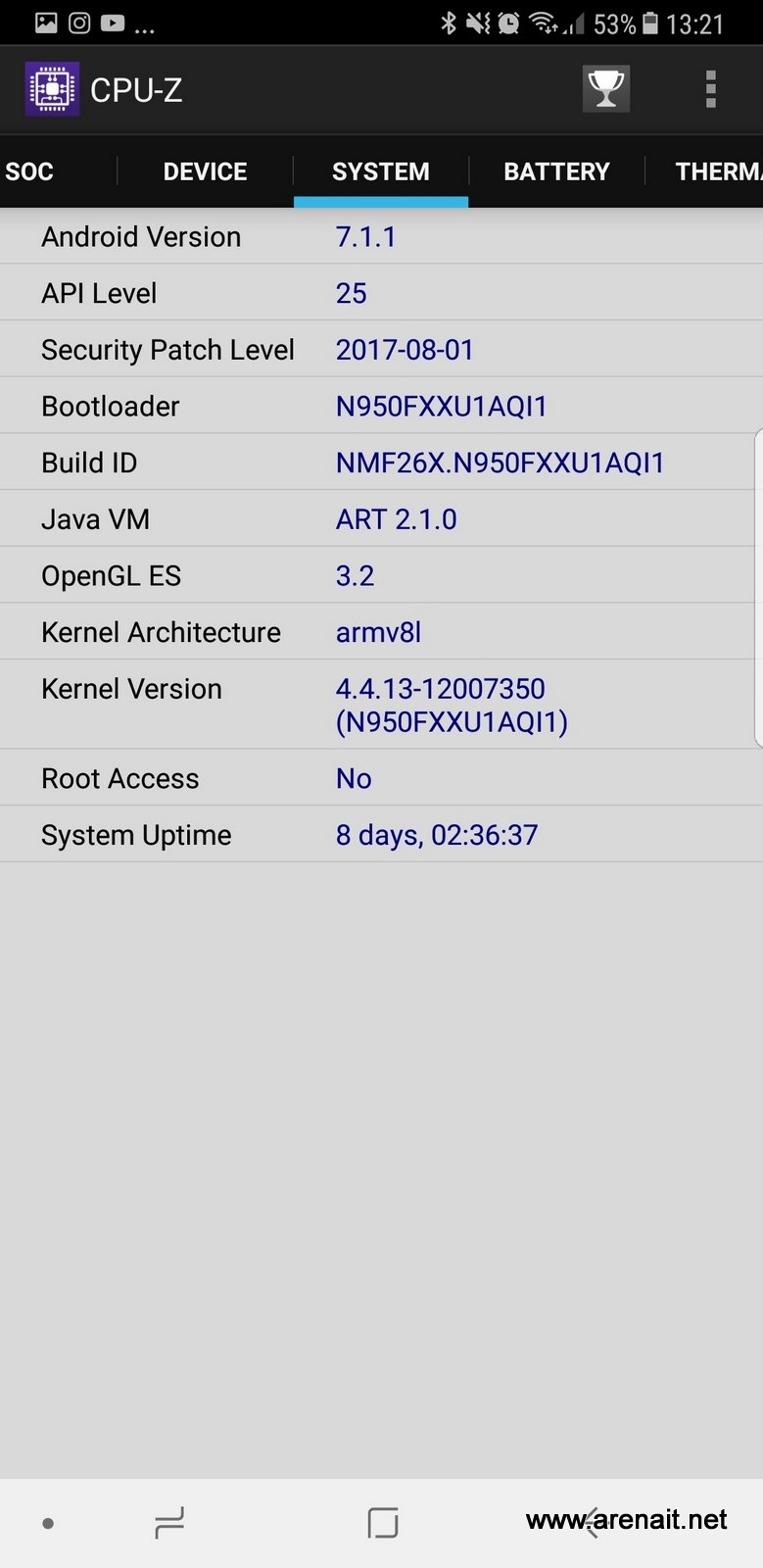This screenshot has height=1568, width=763.
Task: Open the trophy validation icon
Action: point(605,89)
